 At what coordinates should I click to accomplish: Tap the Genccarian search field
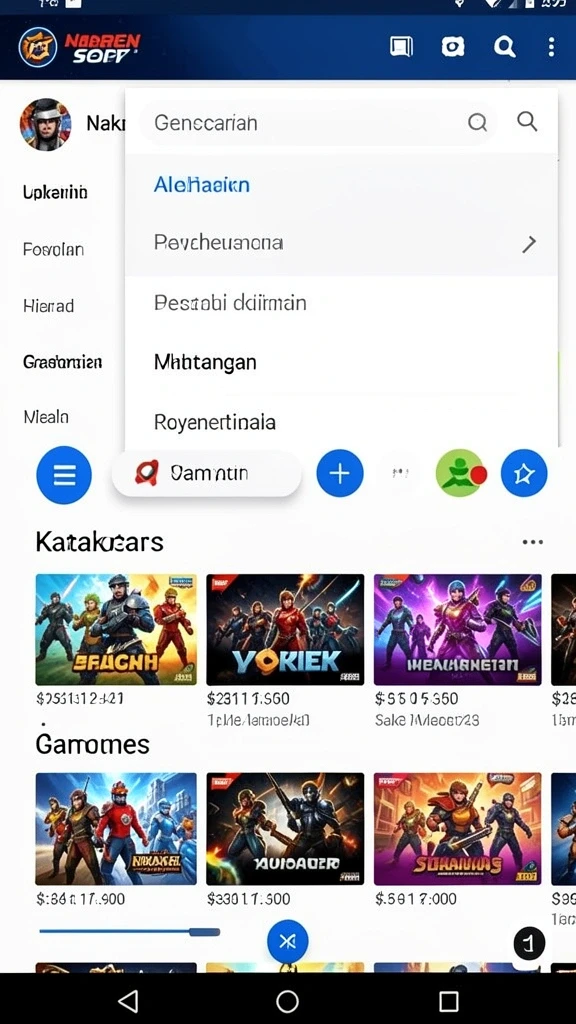click(x=318, y=122)
